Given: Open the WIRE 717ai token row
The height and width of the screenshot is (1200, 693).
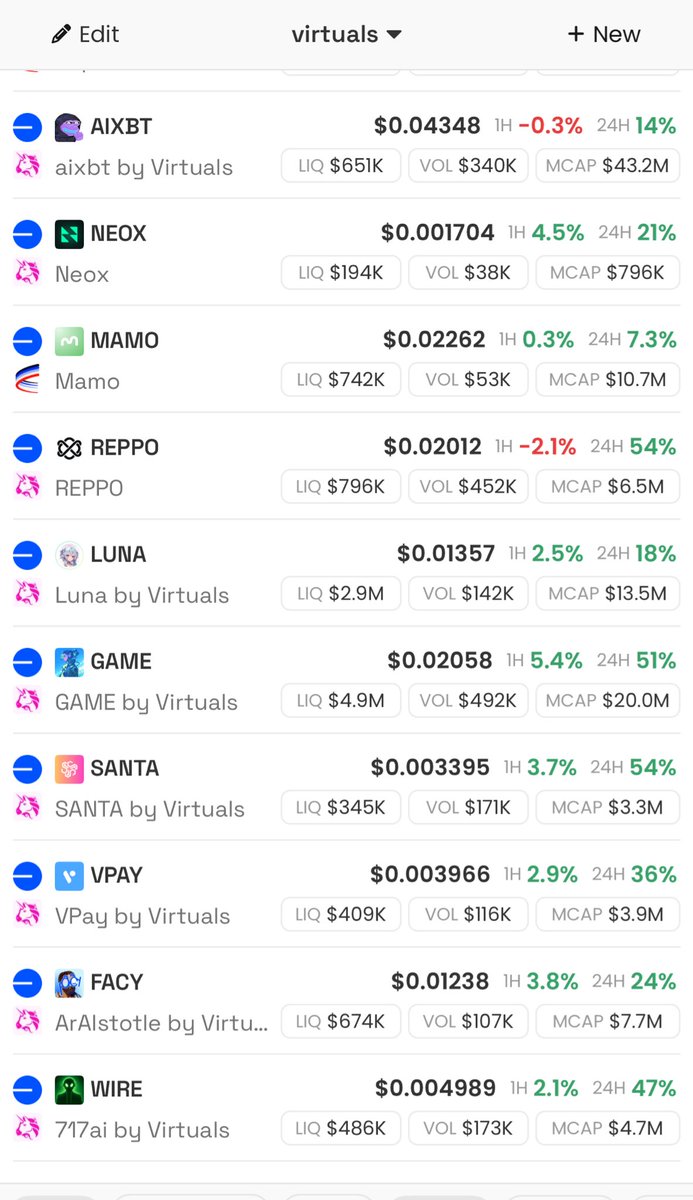Looking at the screenshot, I should [346, 1108].
